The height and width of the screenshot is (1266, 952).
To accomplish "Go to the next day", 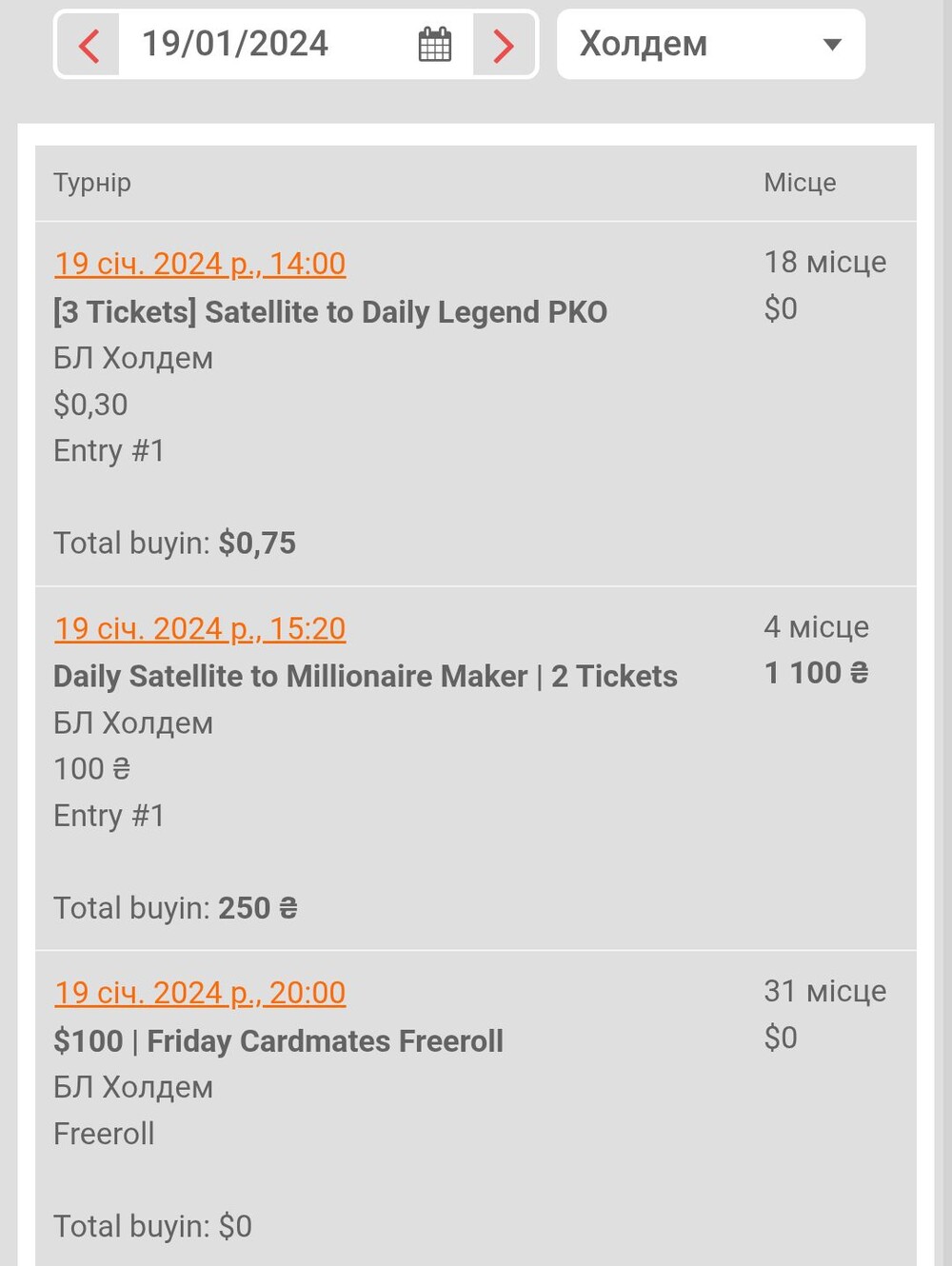I will [504, 45].
